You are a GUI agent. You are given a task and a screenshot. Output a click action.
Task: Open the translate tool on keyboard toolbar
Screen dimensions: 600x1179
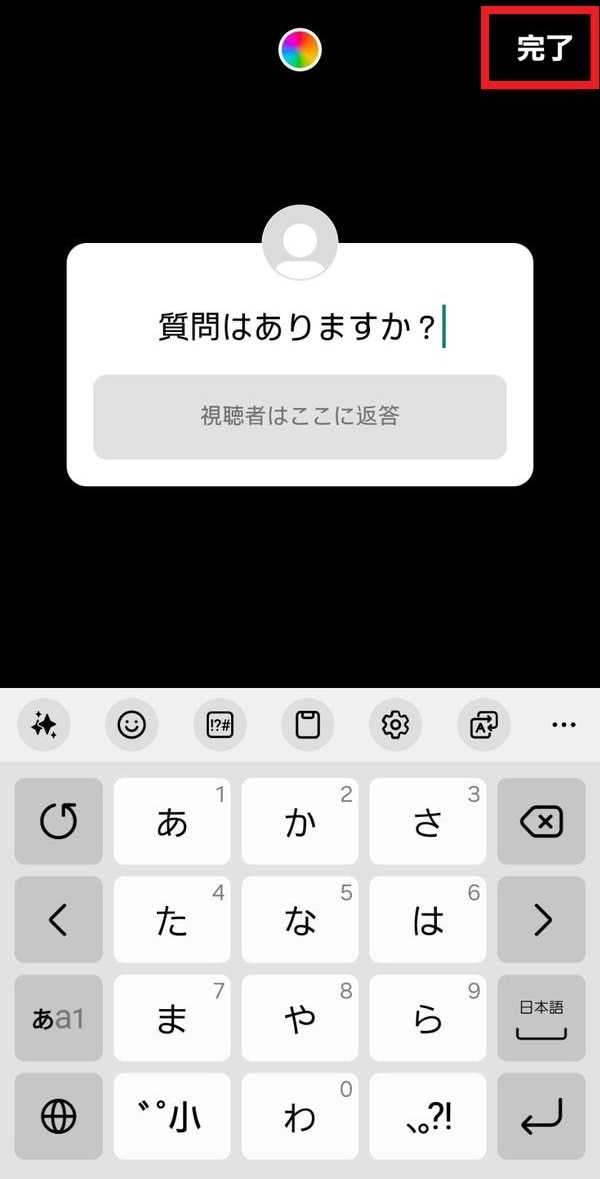click(x=484, y=726)
